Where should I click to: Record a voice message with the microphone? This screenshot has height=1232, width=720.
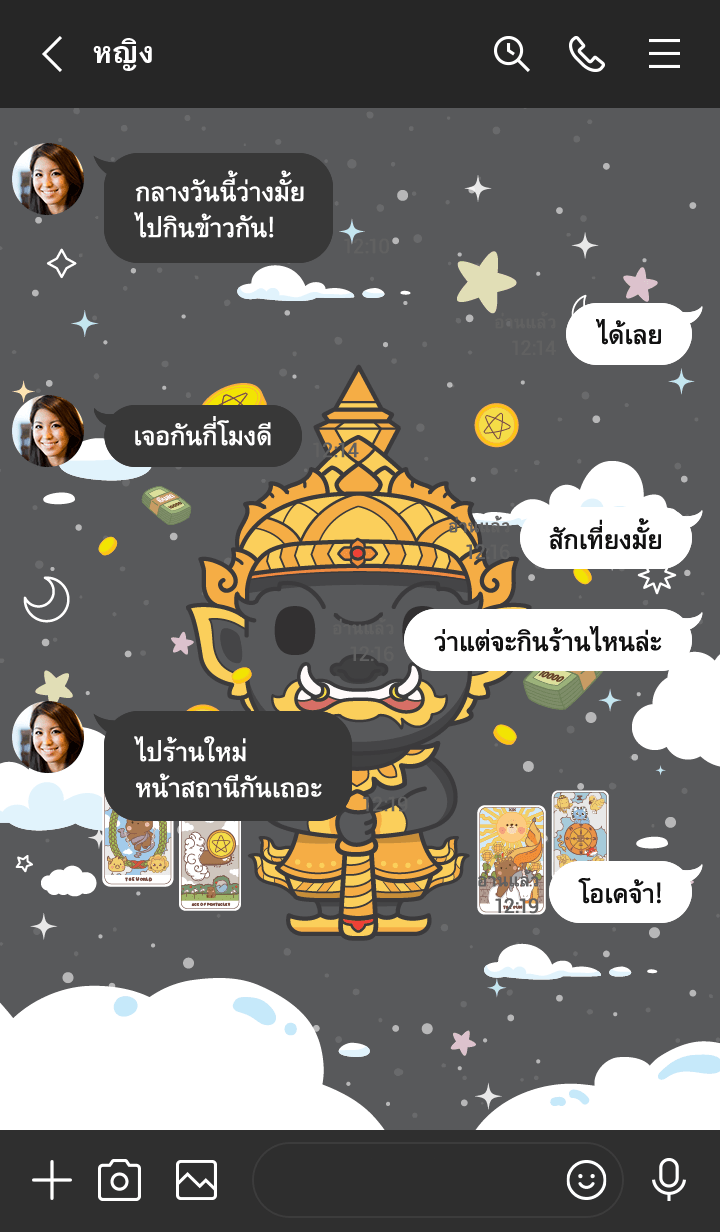pos(668,1181)
